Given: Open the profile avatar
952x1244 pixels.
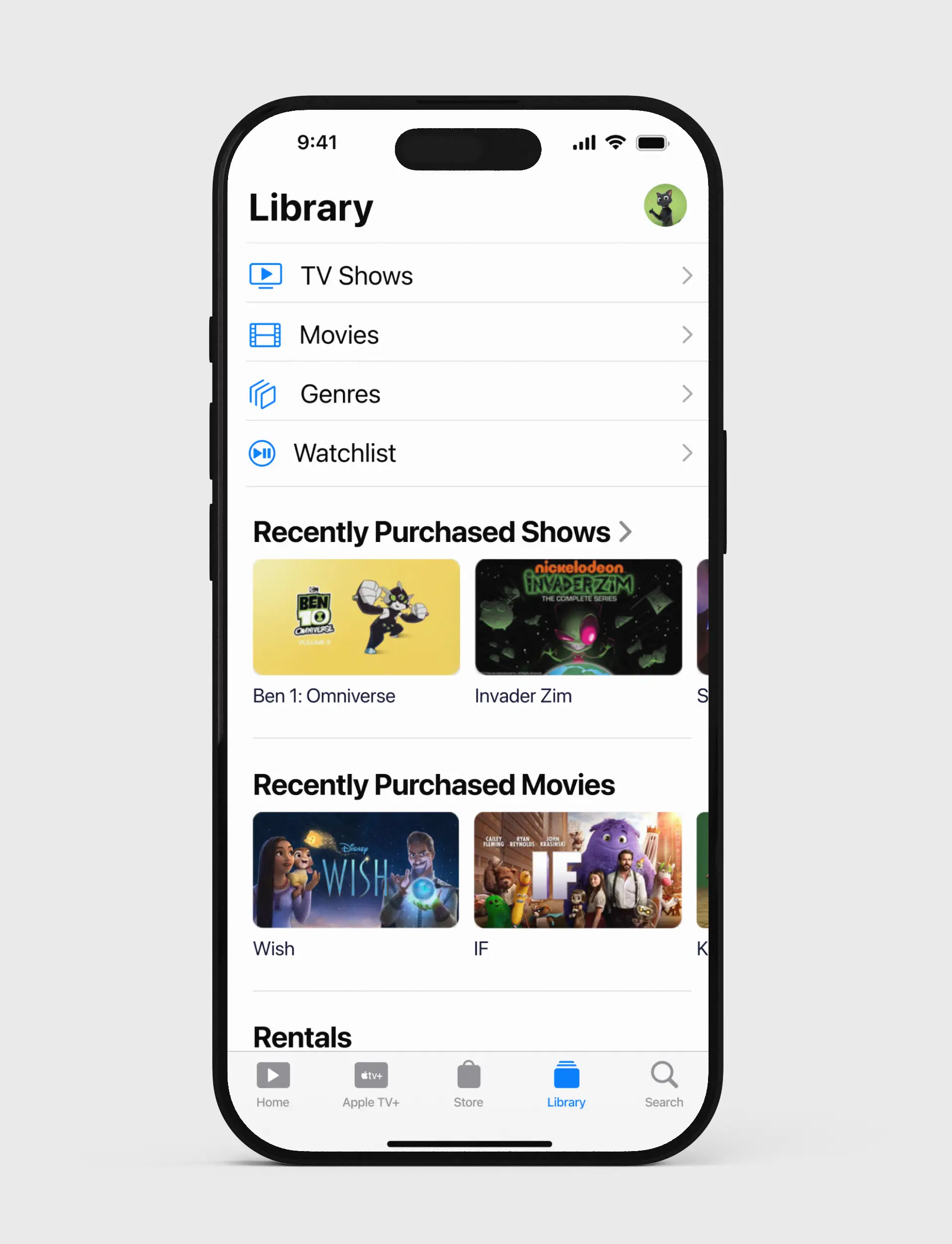Looking at the screenshot, I should [x=665, y=205].
